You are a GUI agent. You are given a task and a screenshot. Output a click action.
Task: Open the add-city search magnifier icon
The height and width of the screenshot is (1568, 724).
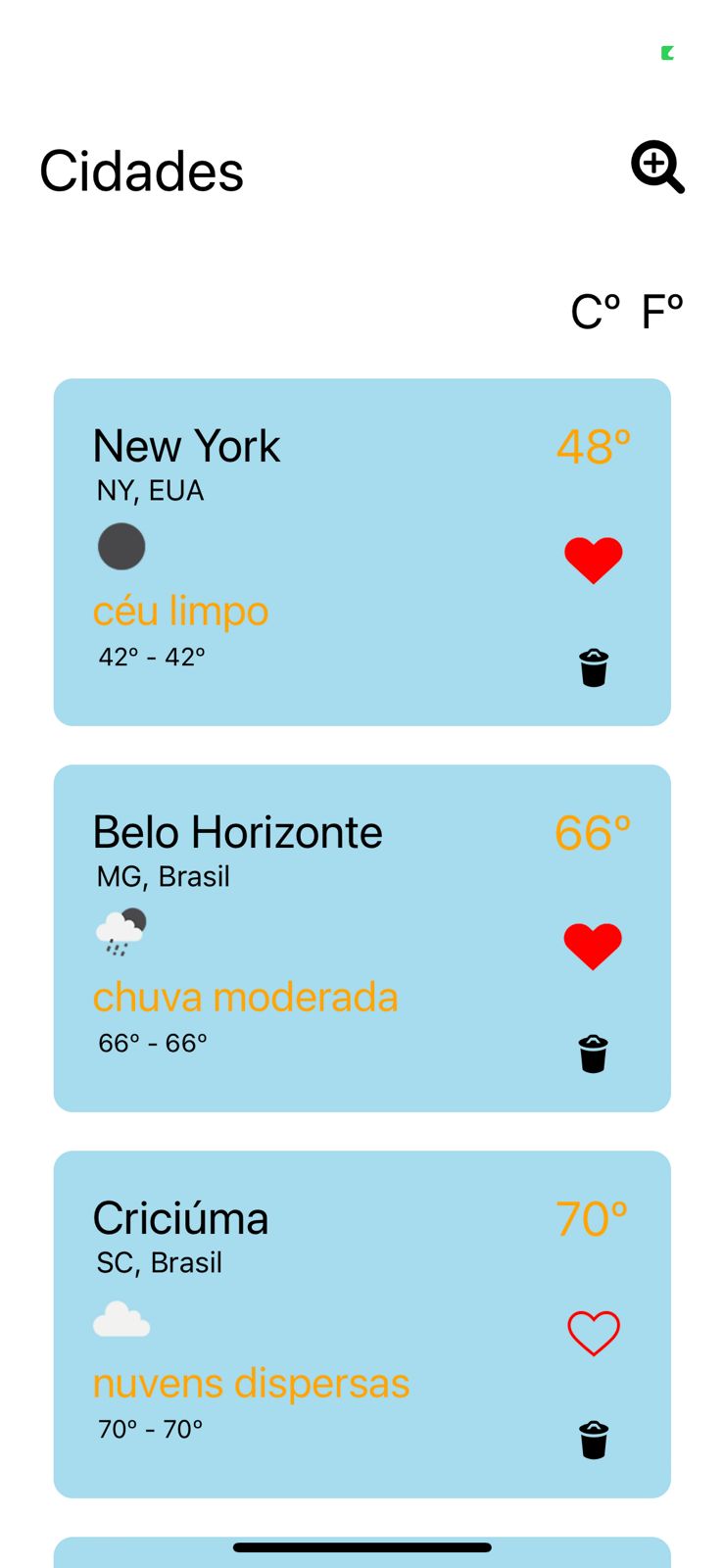tap(657, 167)
